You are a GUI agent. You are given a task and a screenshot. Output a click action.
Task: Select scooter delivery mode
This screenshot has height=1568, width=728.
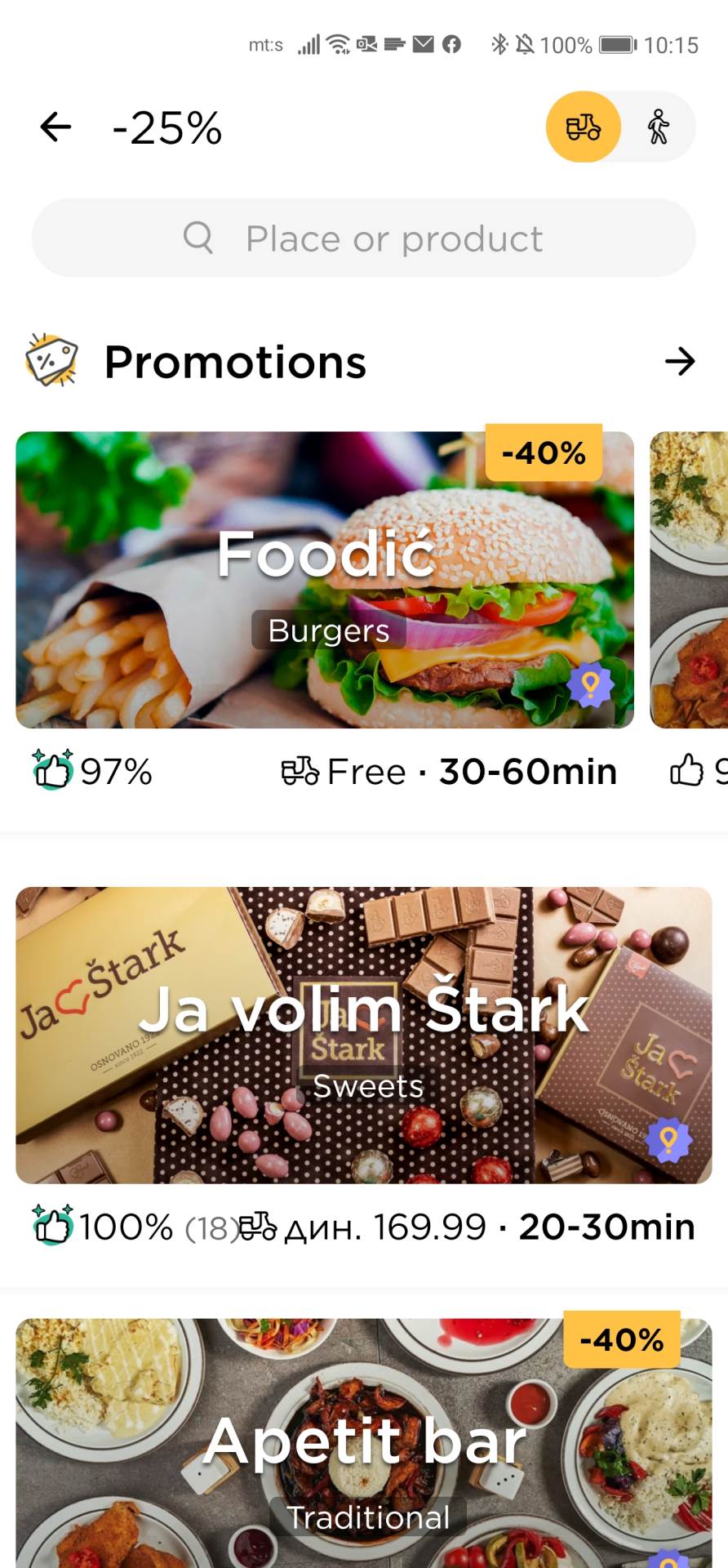tap(583, 127)
